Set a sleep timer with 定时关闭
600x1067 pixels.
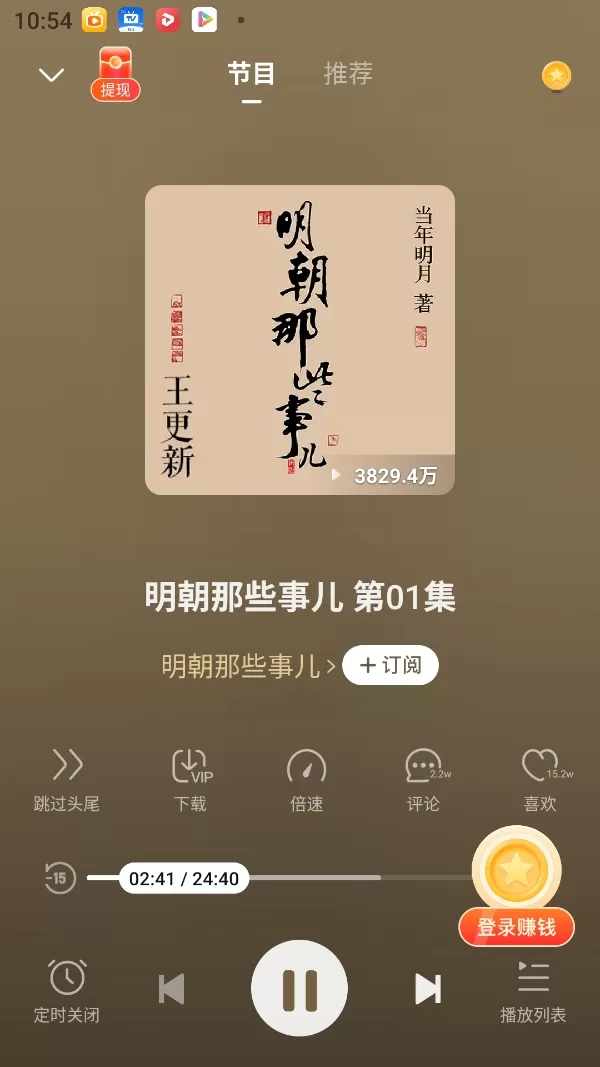67,991
